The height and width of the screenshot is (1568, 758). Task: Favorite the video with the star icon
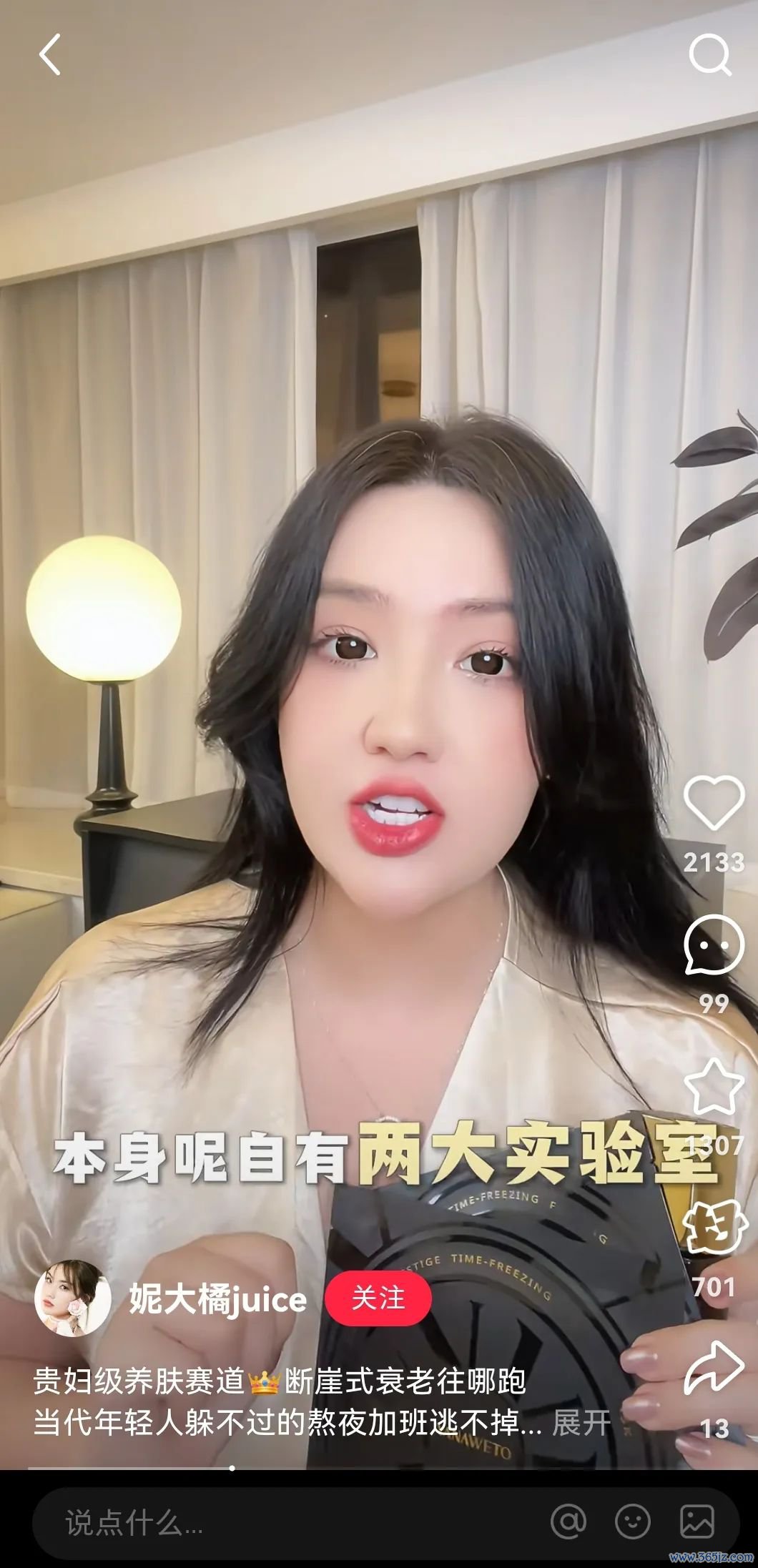coord(714,1088)
